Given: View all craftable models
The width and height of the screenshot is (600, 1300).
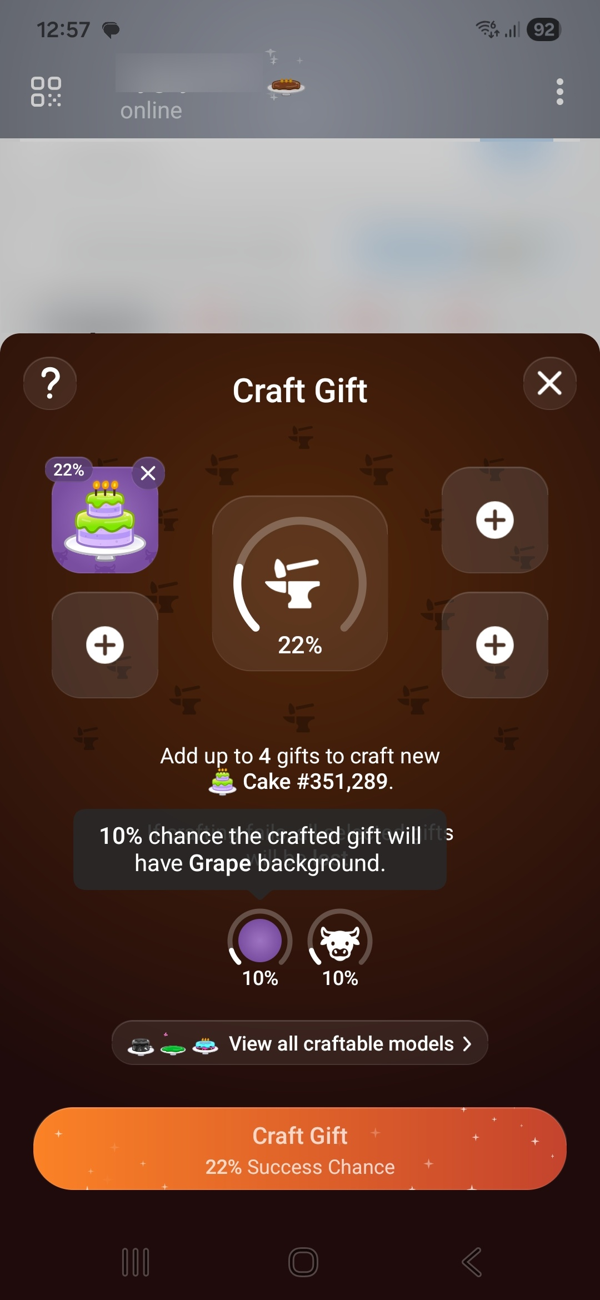Looking at the screenshot, I should coord(300,1043).
